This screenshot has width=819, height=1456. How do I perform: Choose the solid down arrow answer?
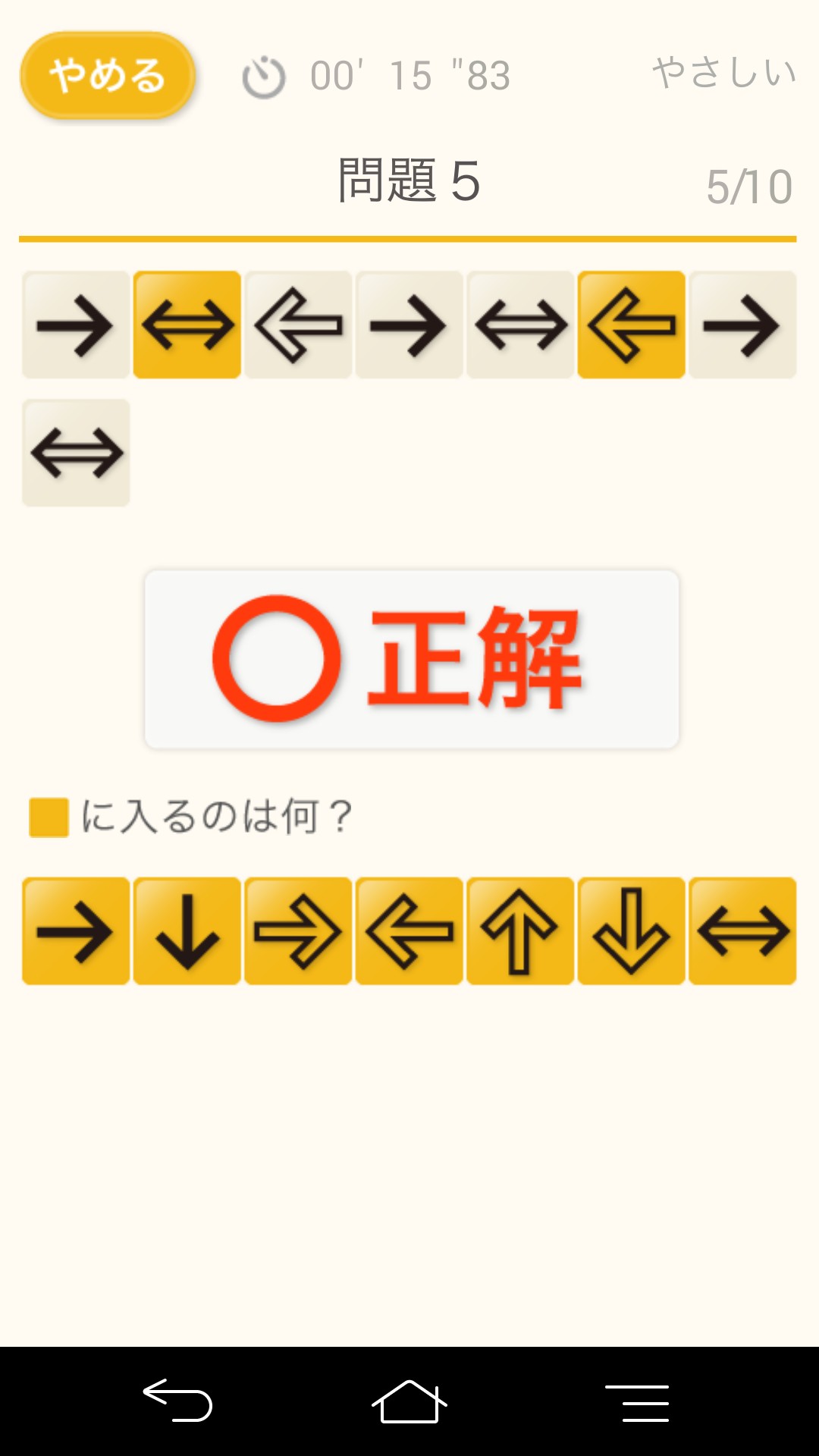tap(187, 931)
